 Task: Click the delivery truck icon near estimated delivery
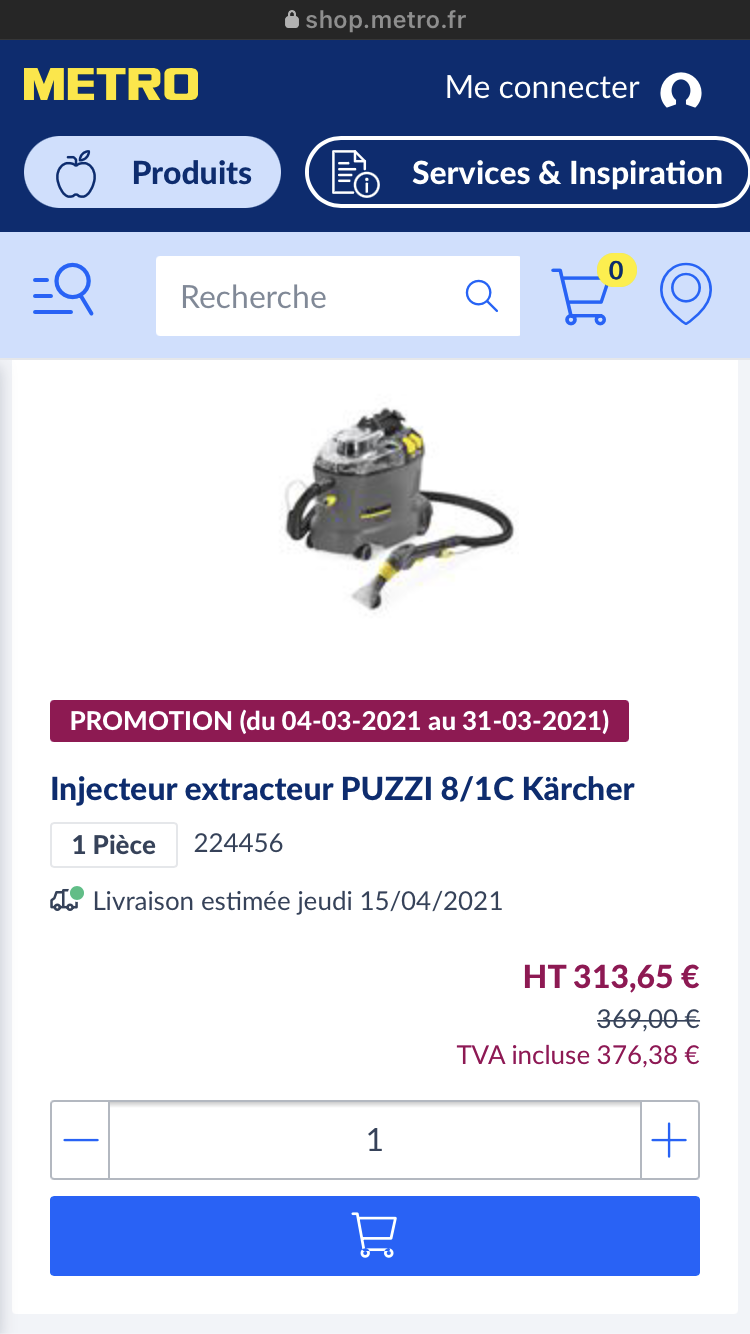(65, 899)
